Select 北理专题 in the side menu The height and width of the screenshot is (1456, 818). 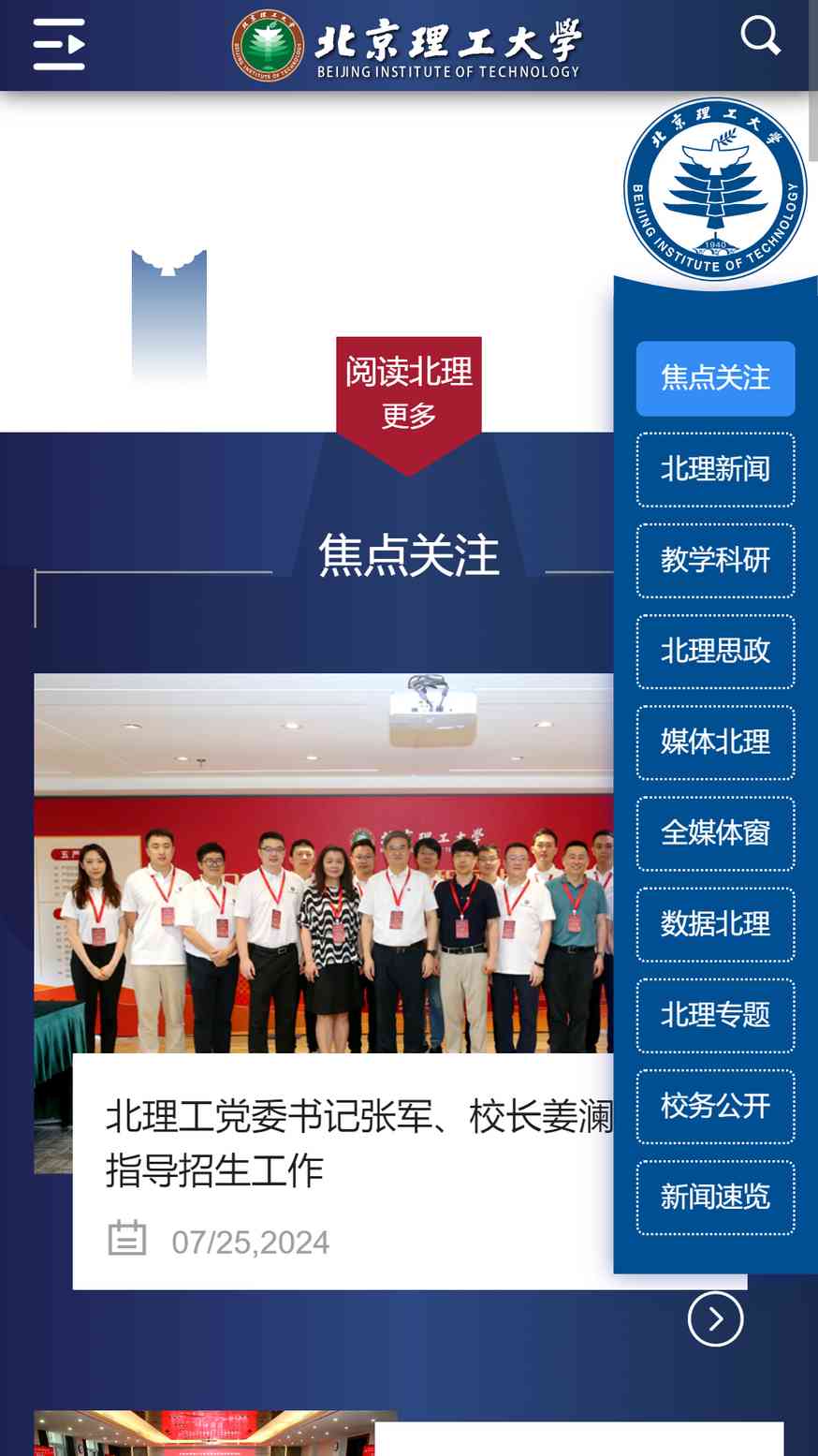pos(715,1015)
